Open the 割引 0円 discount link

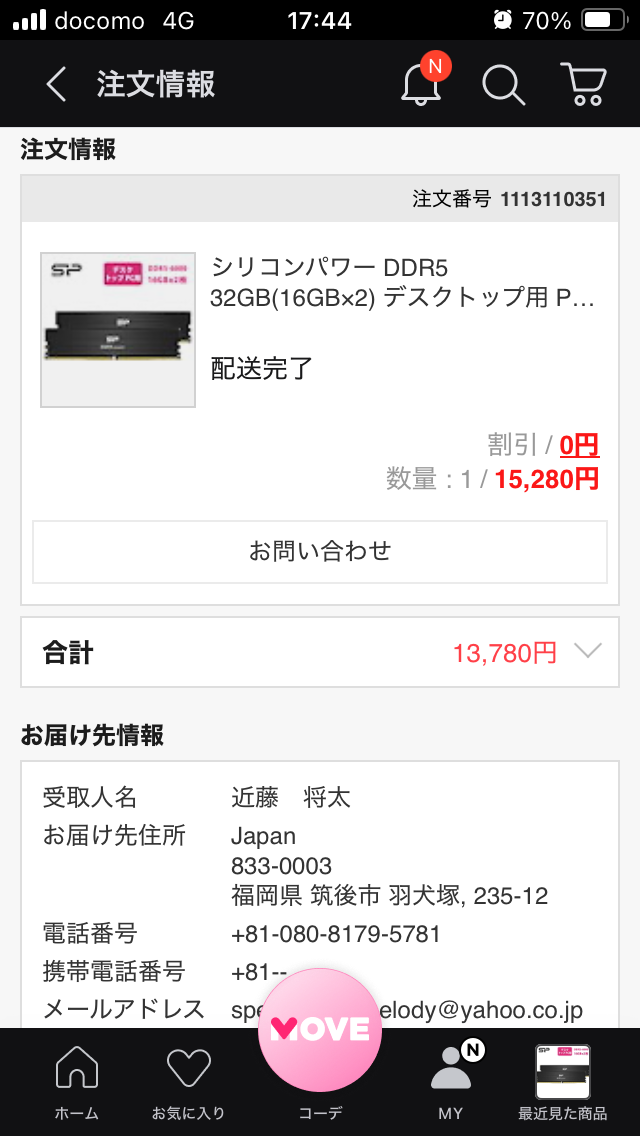coord(579,445)
